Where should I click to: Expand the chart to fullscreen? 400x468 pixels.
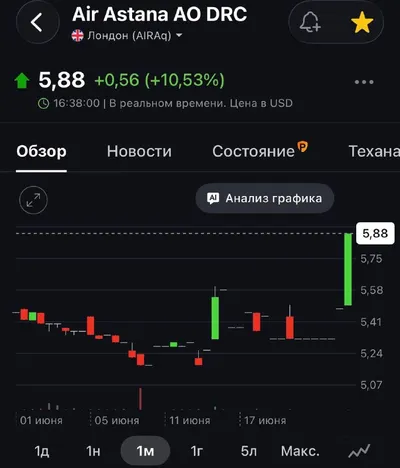[33, 200]
